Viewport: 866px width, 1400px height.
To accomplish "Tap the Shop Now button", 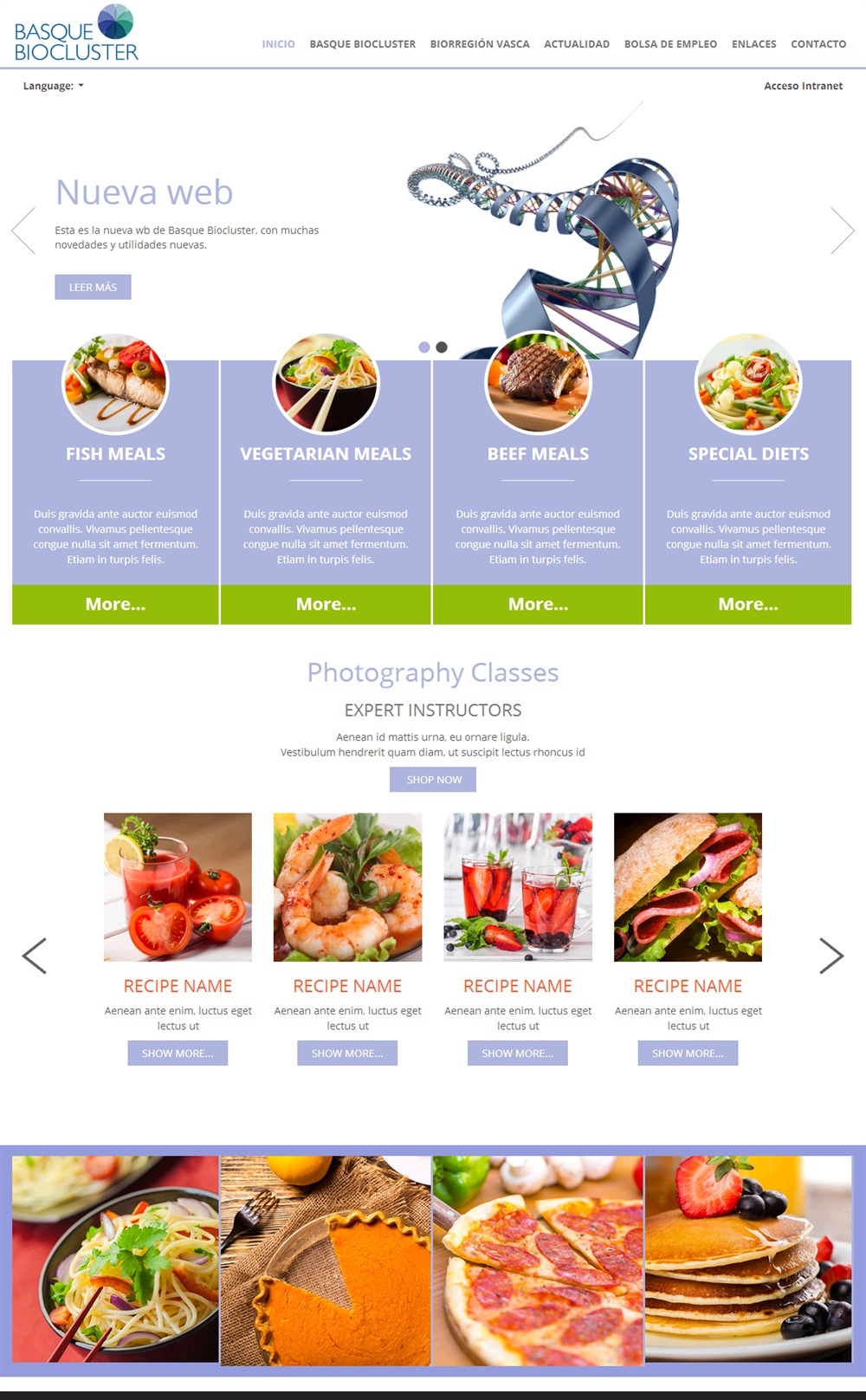I will 433,780.
